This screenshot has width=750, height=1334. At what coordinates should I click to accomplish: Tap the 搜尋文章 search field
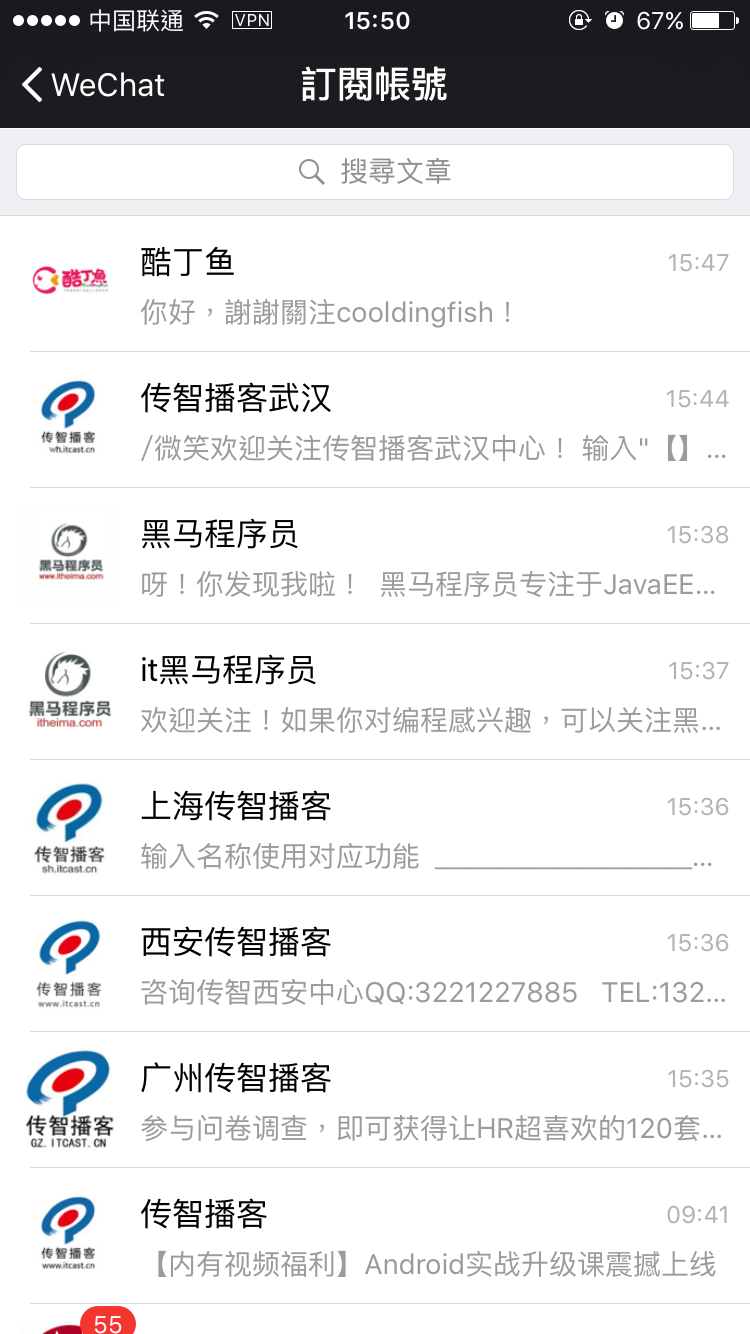[x=375, y=172]
